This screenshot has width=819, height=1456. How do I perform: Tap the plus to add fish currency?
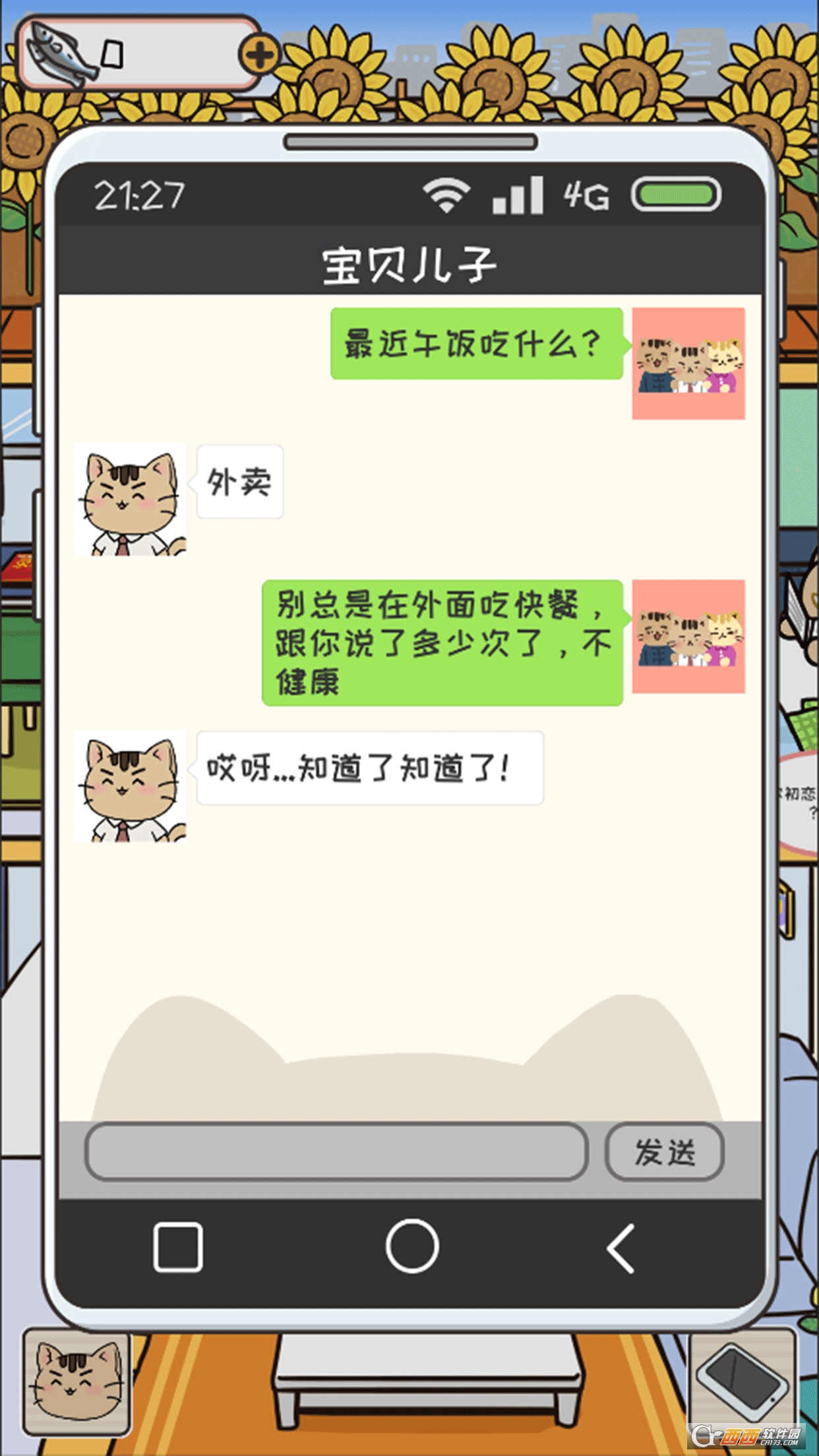click(259, 54)
